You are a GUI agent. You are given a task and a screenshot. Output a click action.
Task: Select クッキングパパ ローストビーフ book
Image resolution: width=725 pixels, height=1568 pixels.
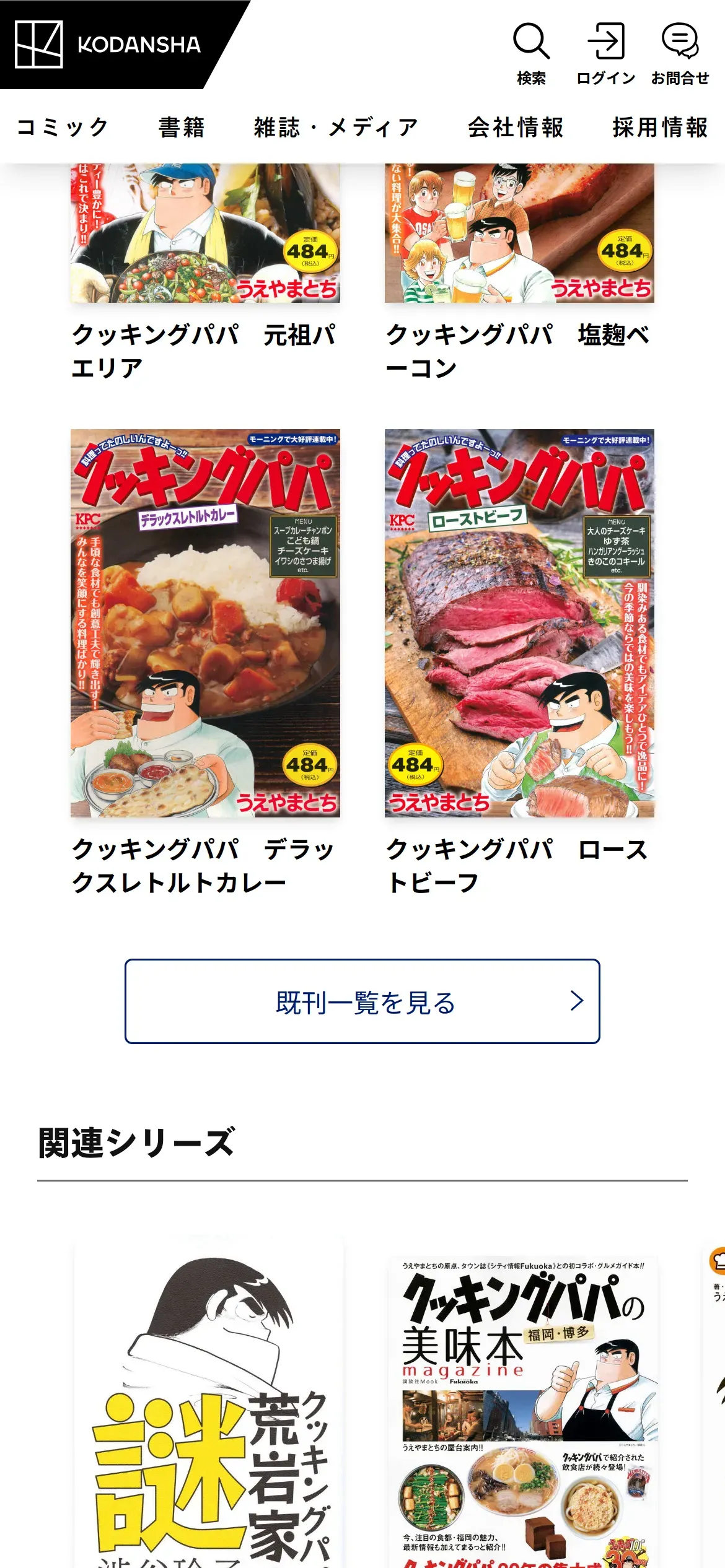[x=519, y=623]
